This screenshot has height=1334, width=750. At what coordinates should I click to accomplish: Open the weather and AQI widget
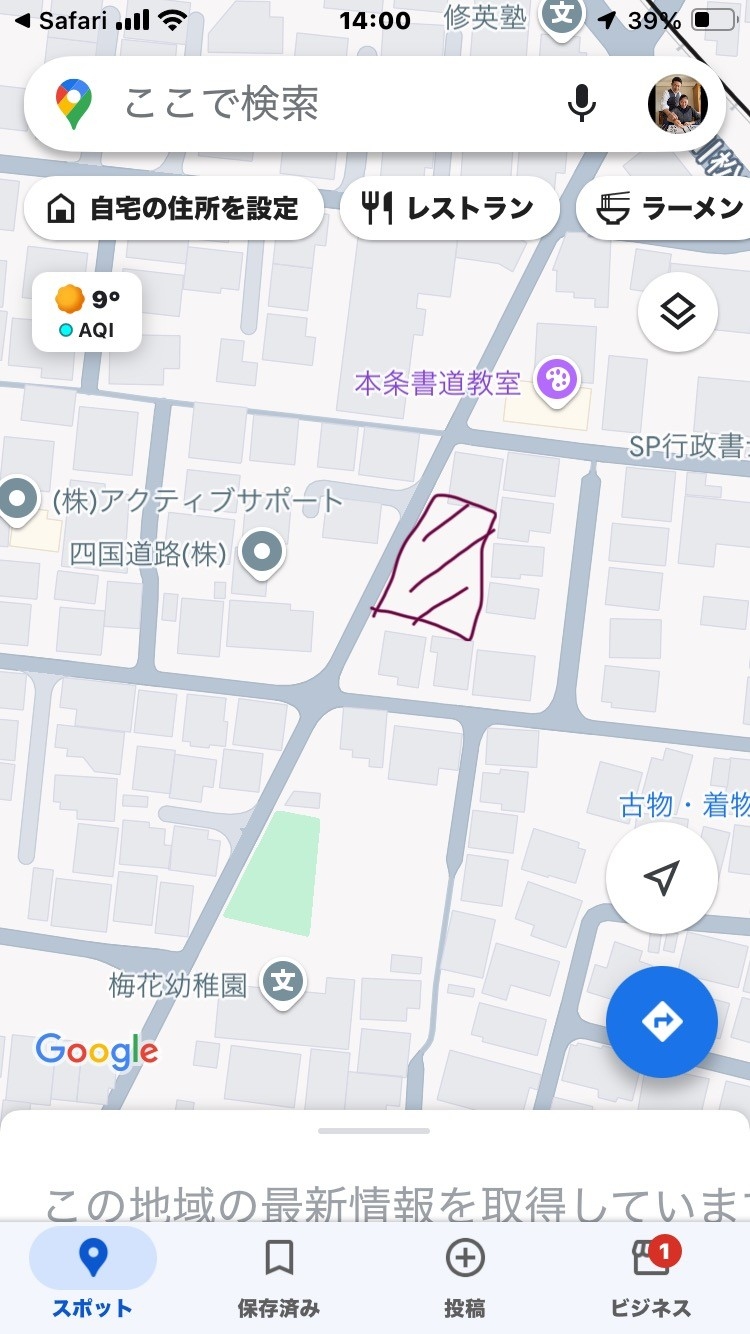click(87, 312)
